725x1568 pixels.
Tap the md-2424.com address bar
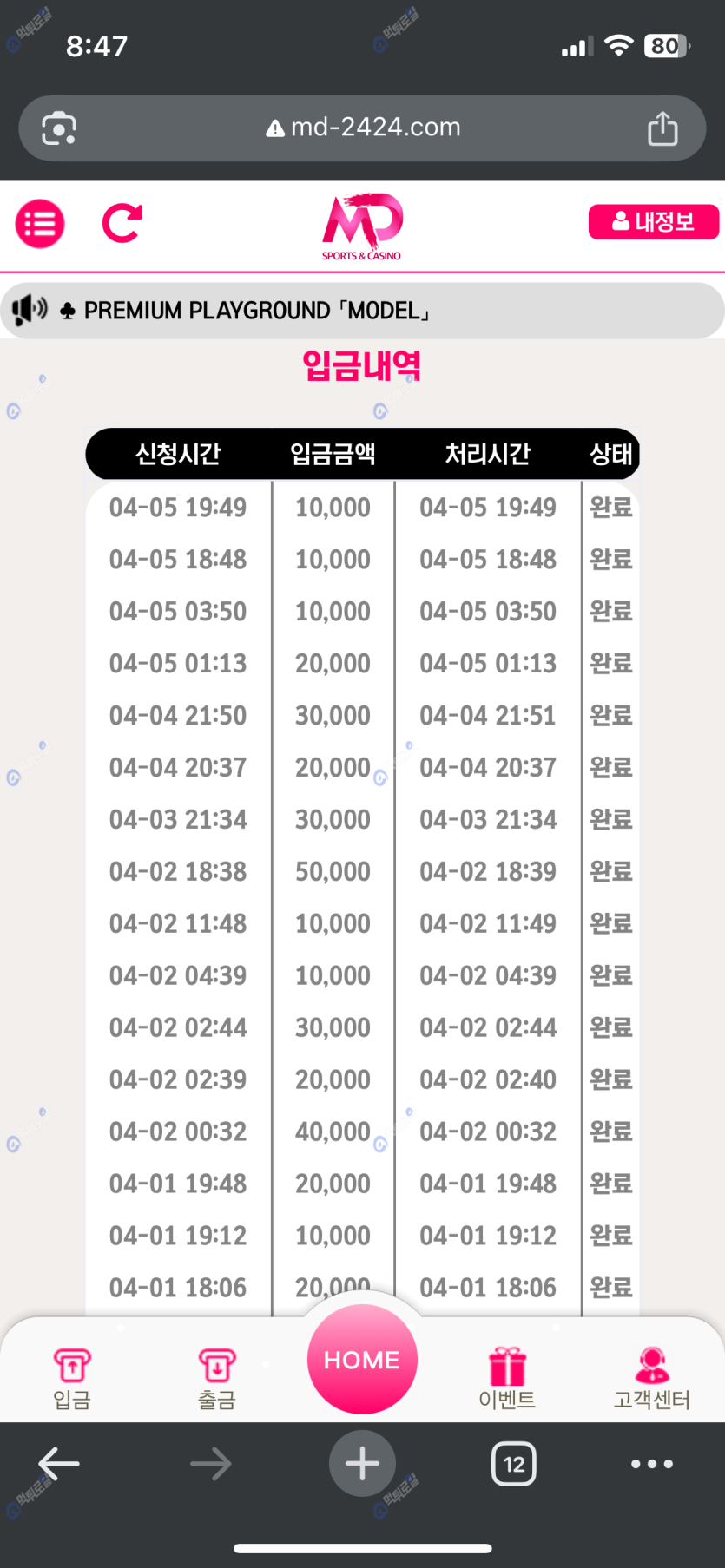[362, 128]
